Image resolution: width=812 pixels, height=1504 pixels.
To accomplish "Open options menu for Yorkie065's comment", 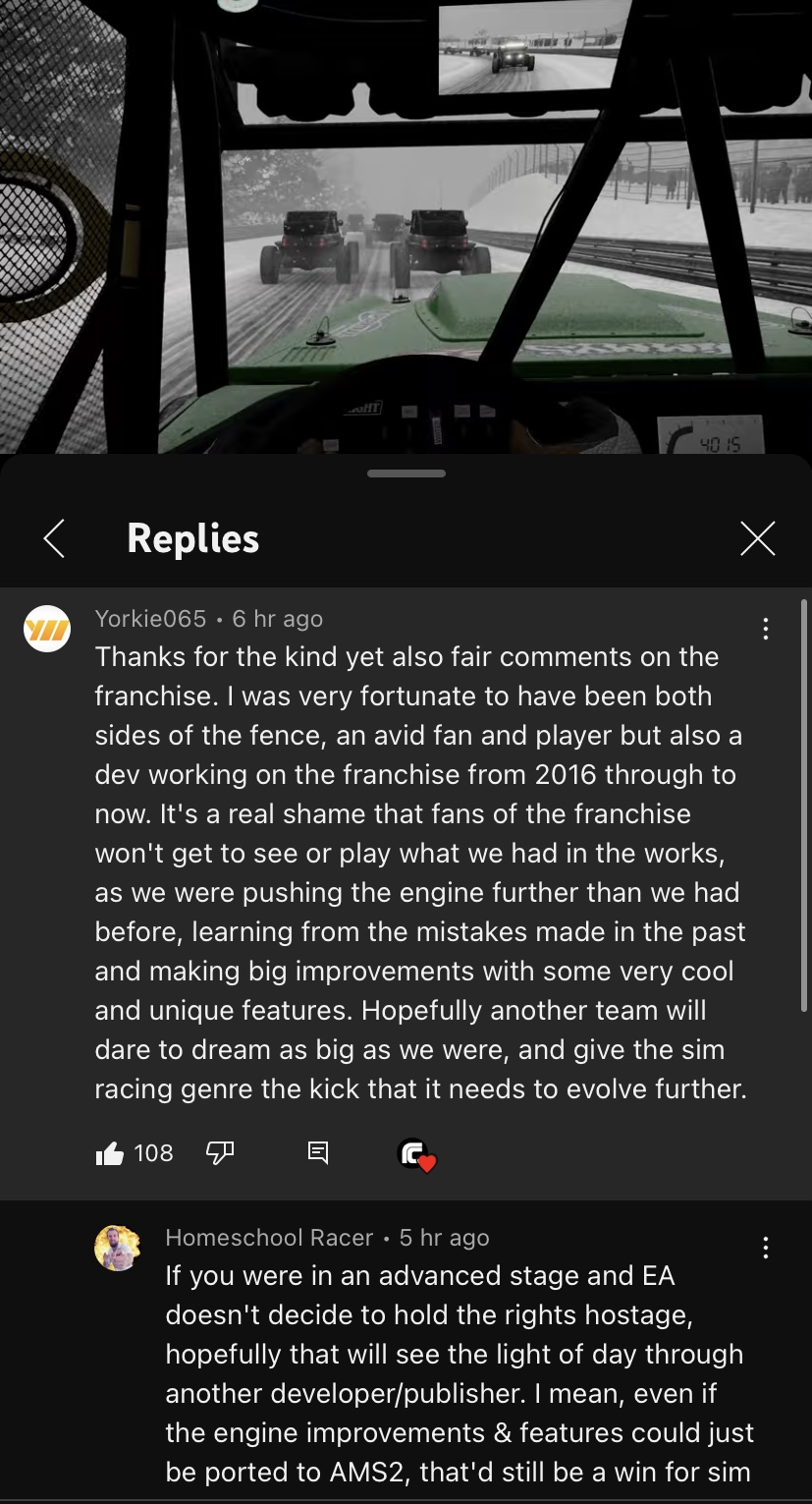I will click(x=765, y=629).
